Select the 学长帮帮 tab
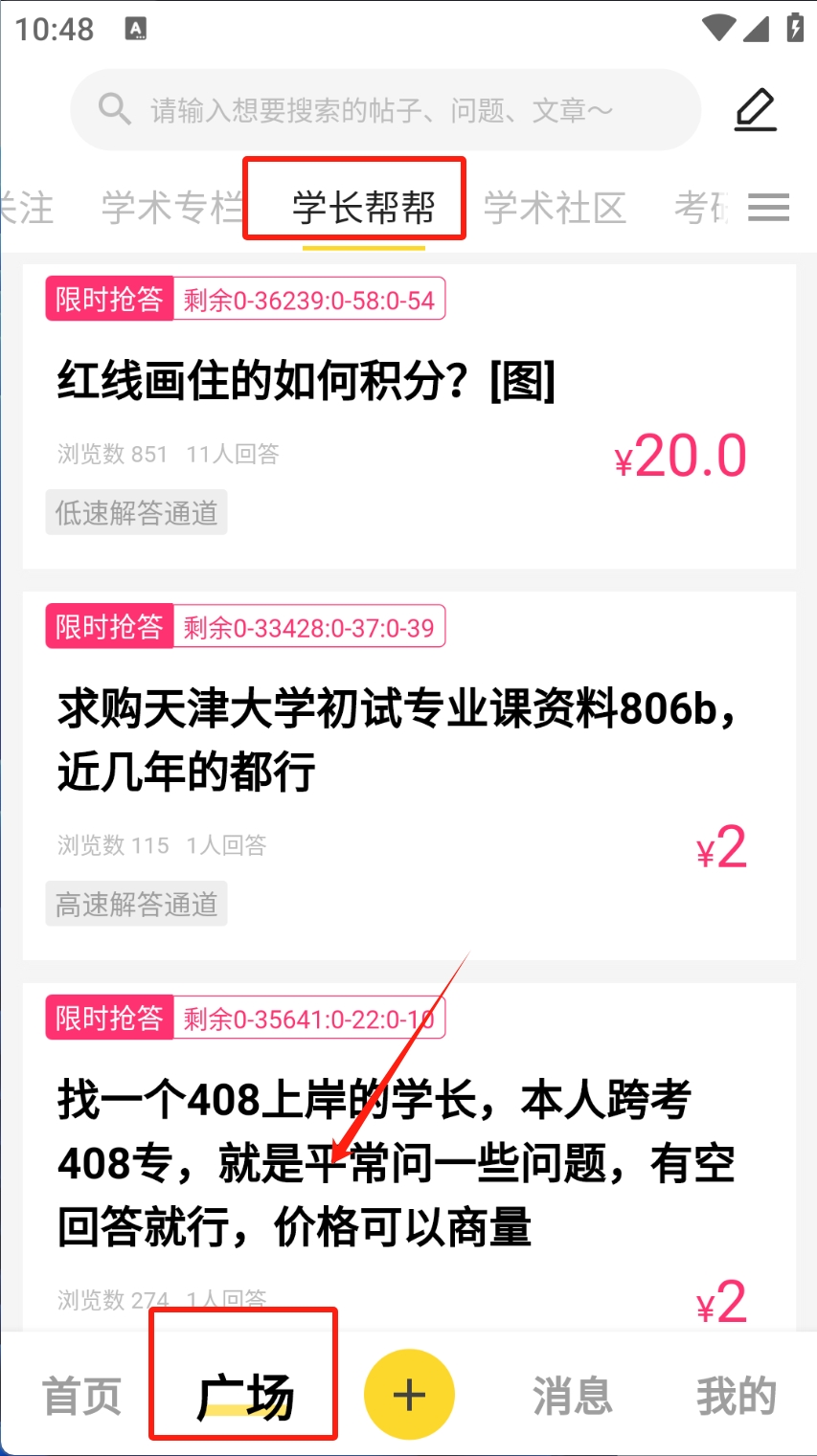The height and width of the screenshot is (1456, 817). [x=363, y=208]
